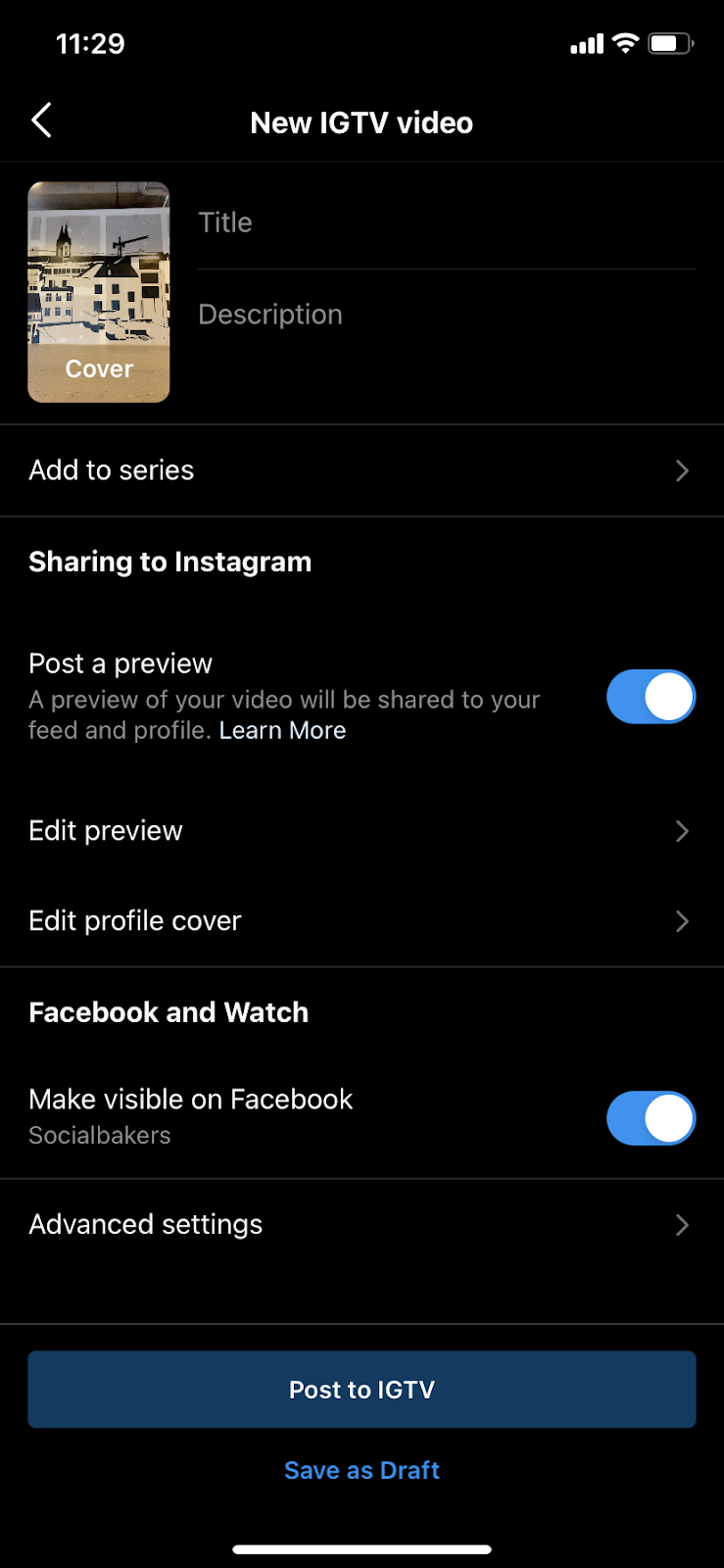Image resolution: width=724 pixels, height=1568 pixels.
Task: Select Save as Draft
Action: [362, 1470]
